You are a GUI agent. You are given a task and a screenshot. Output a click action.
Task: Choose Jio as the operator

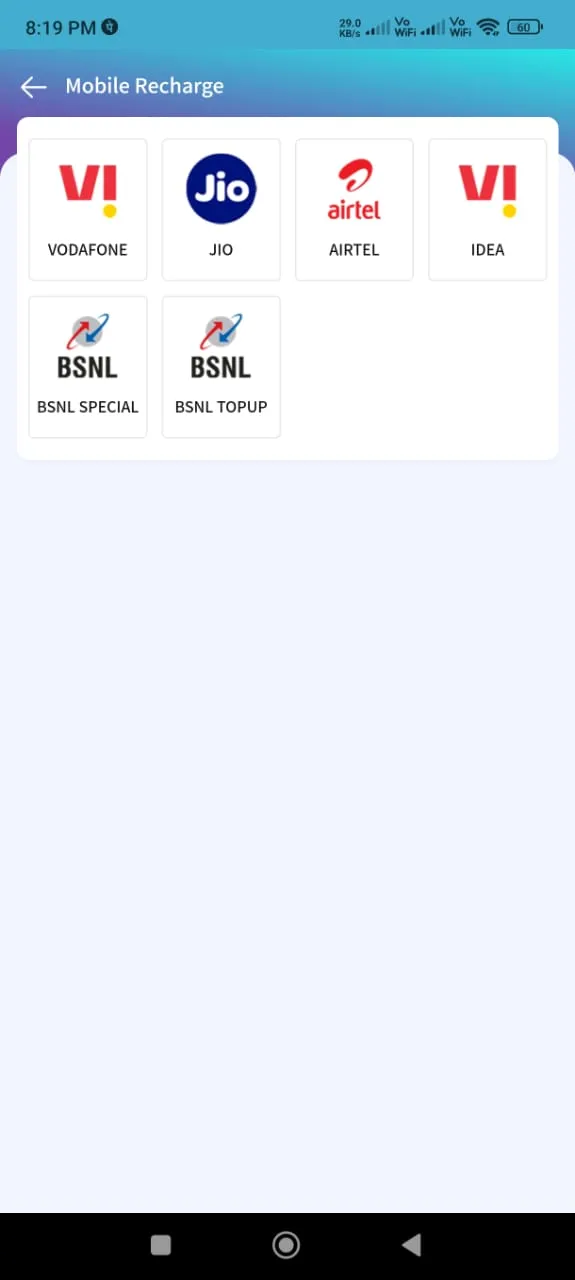[x=221, y=210]
